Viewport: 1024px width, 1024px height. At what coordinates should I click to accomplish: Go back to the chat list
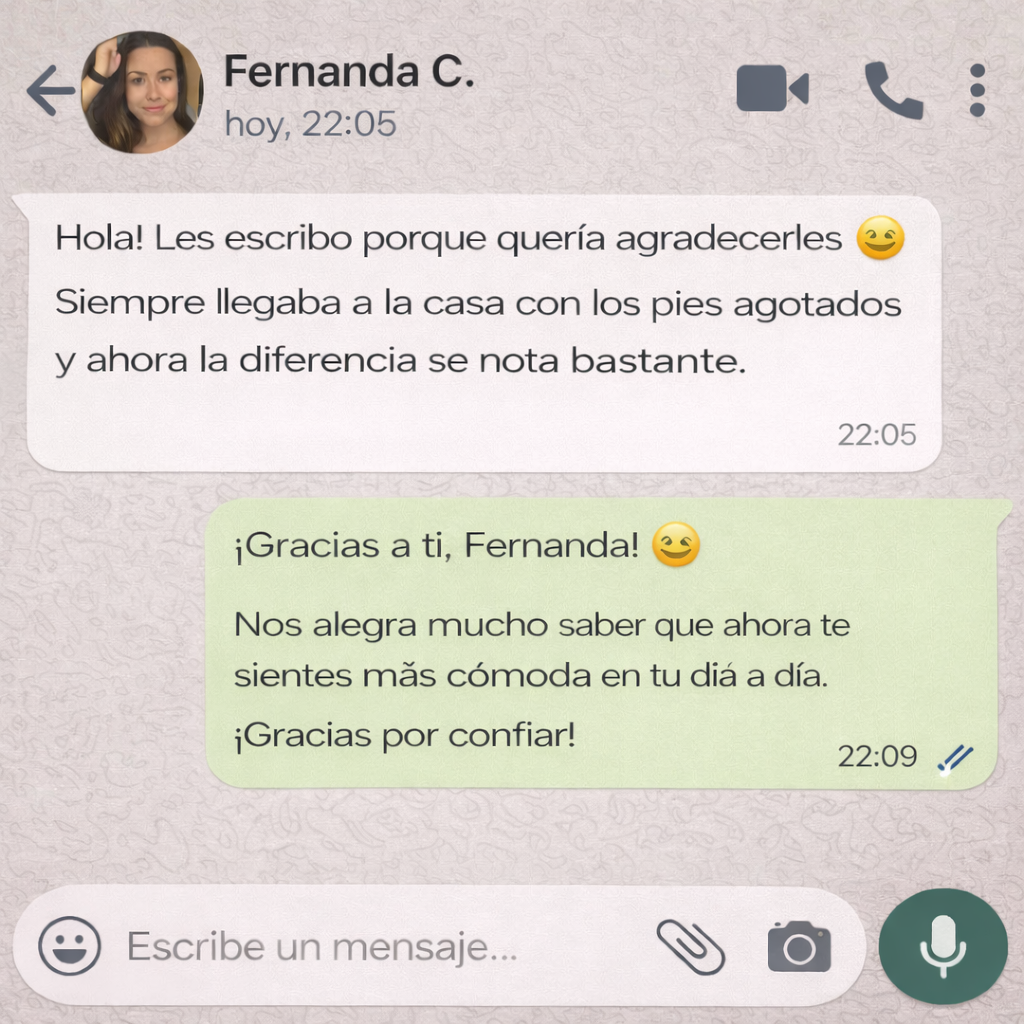50,92
